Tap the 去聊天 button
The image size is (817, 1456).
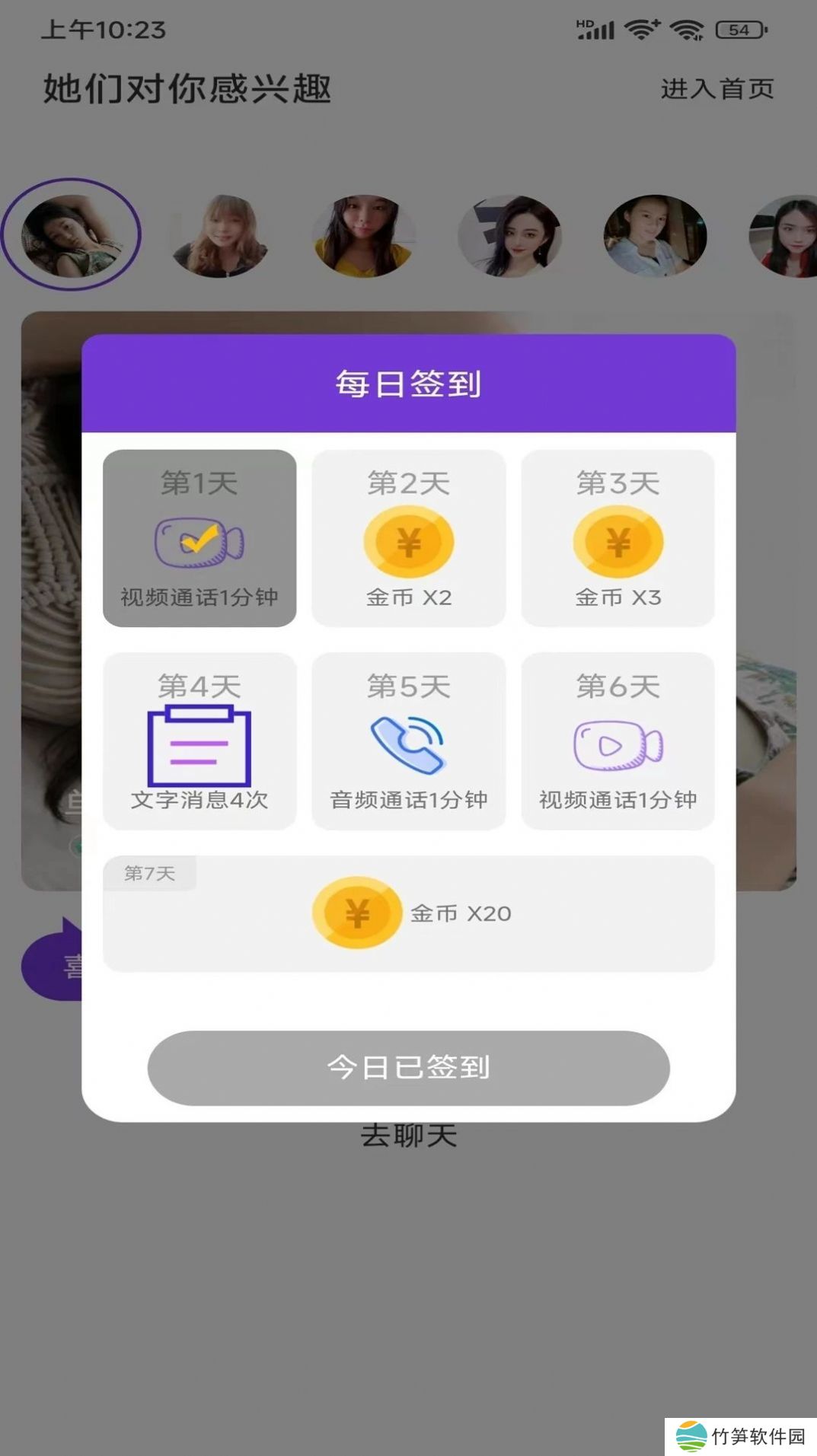tap(409, 1136)
